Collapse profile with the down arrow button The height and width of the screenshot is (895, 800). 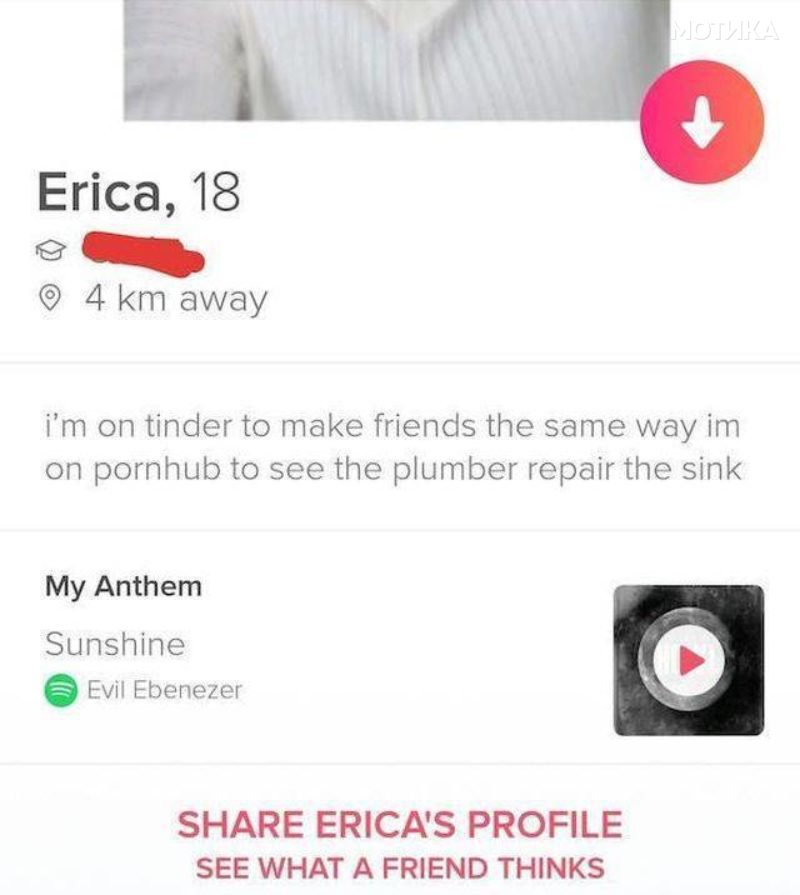702,121
